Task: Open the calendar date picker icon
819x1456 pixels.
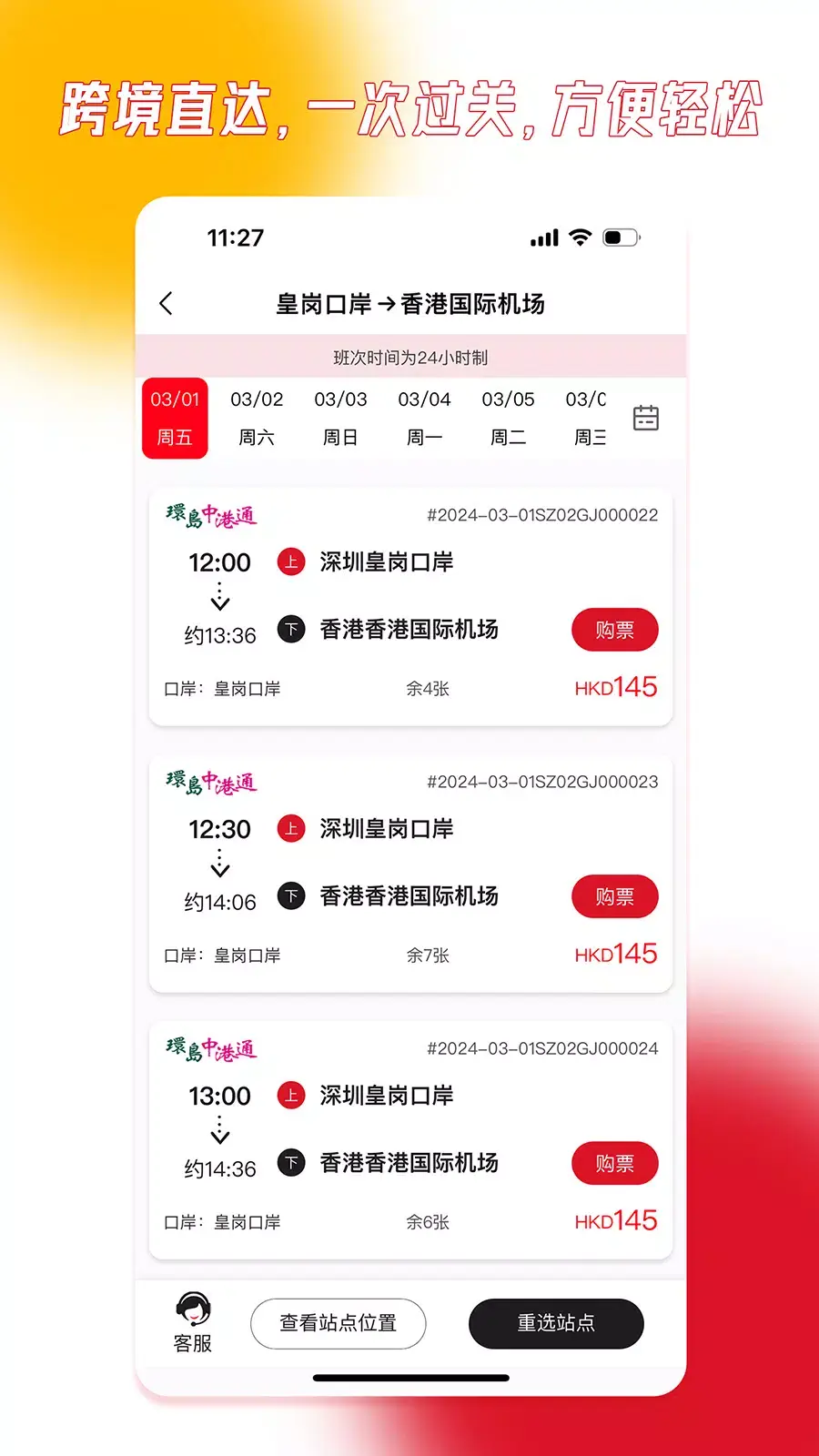Action: point(646,417)
